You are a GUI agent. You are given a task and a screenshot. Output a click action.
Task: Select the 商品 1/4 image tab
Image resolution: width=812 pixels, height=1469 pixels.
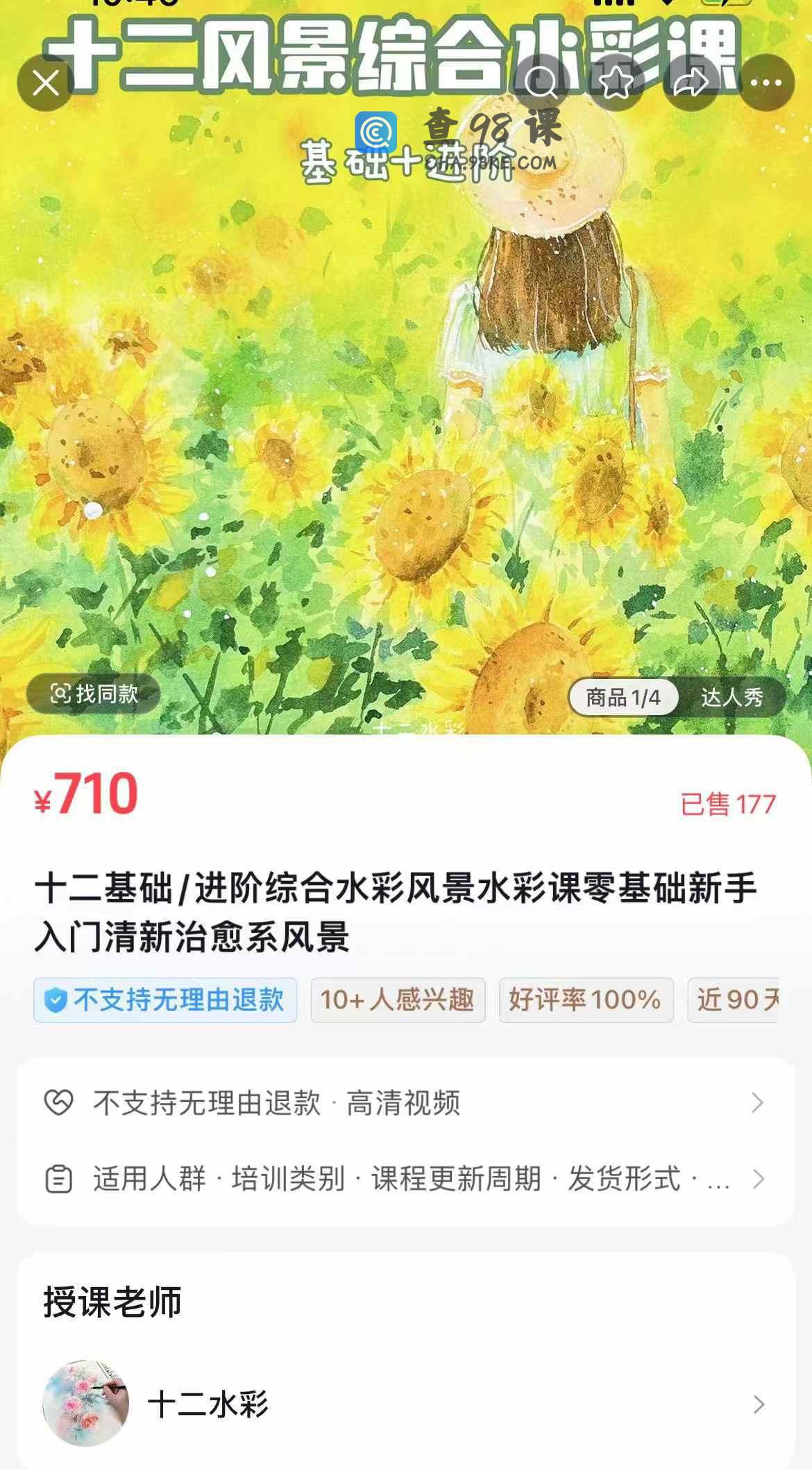623,697
